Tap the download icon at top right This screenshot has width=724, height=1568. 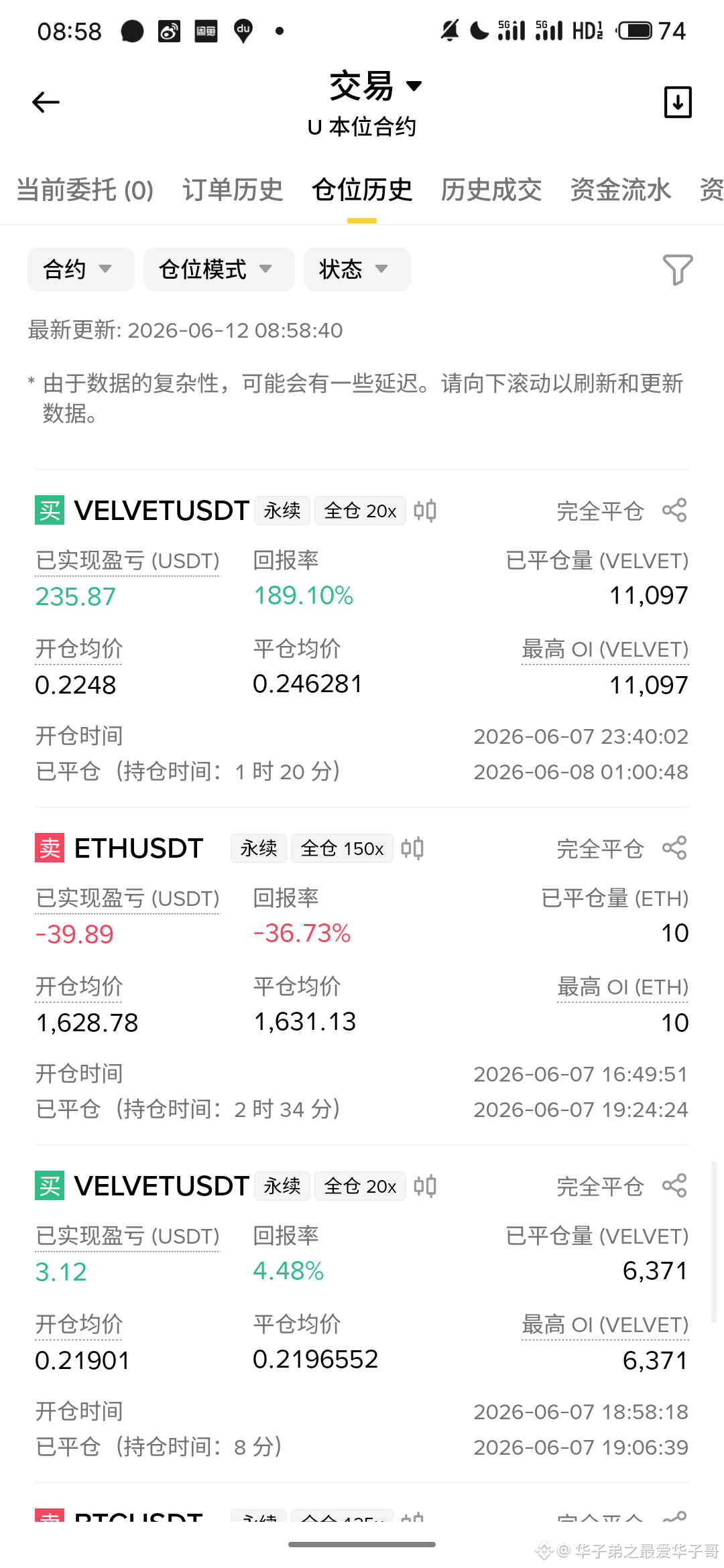678,102
